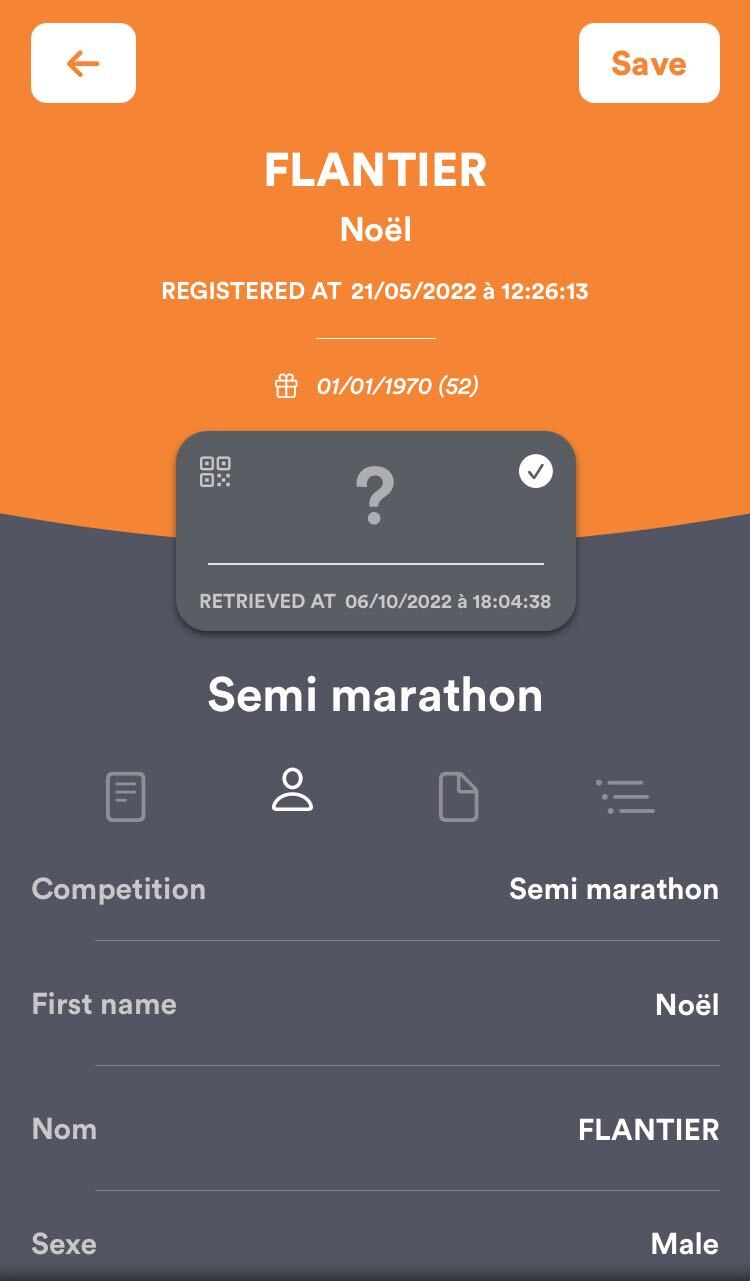750x1281 pixels.
Task: Edit the First name field
Action: pos(686,1004)
